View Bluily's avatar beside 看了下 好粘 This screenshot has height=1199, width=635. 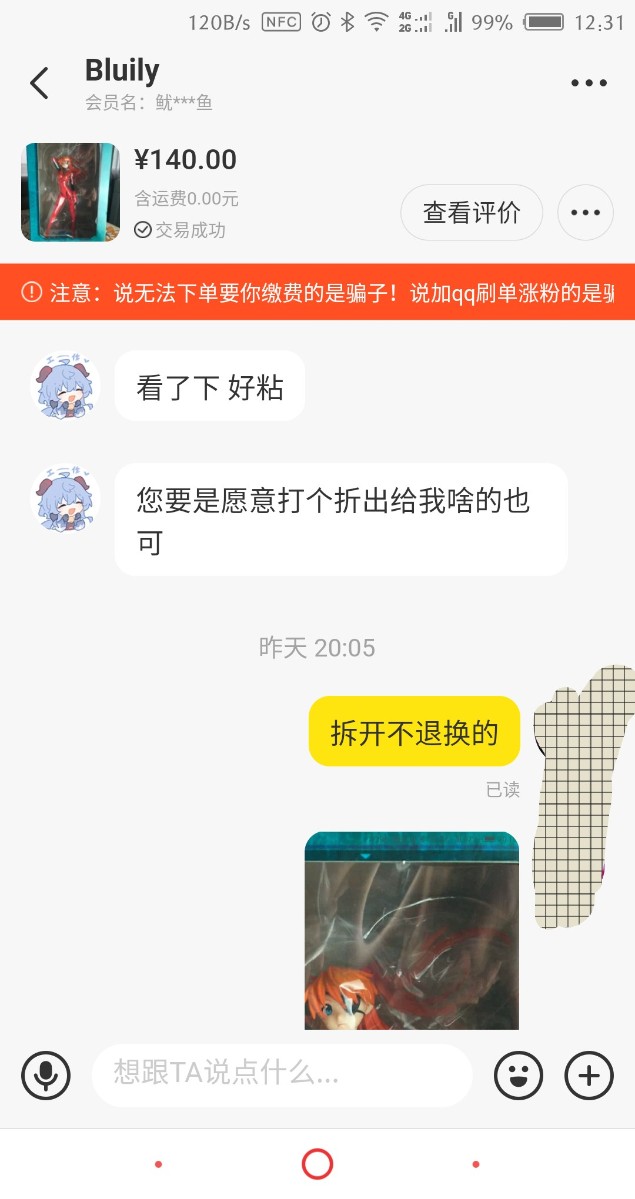pyautogui.click(x=66, y=385)
